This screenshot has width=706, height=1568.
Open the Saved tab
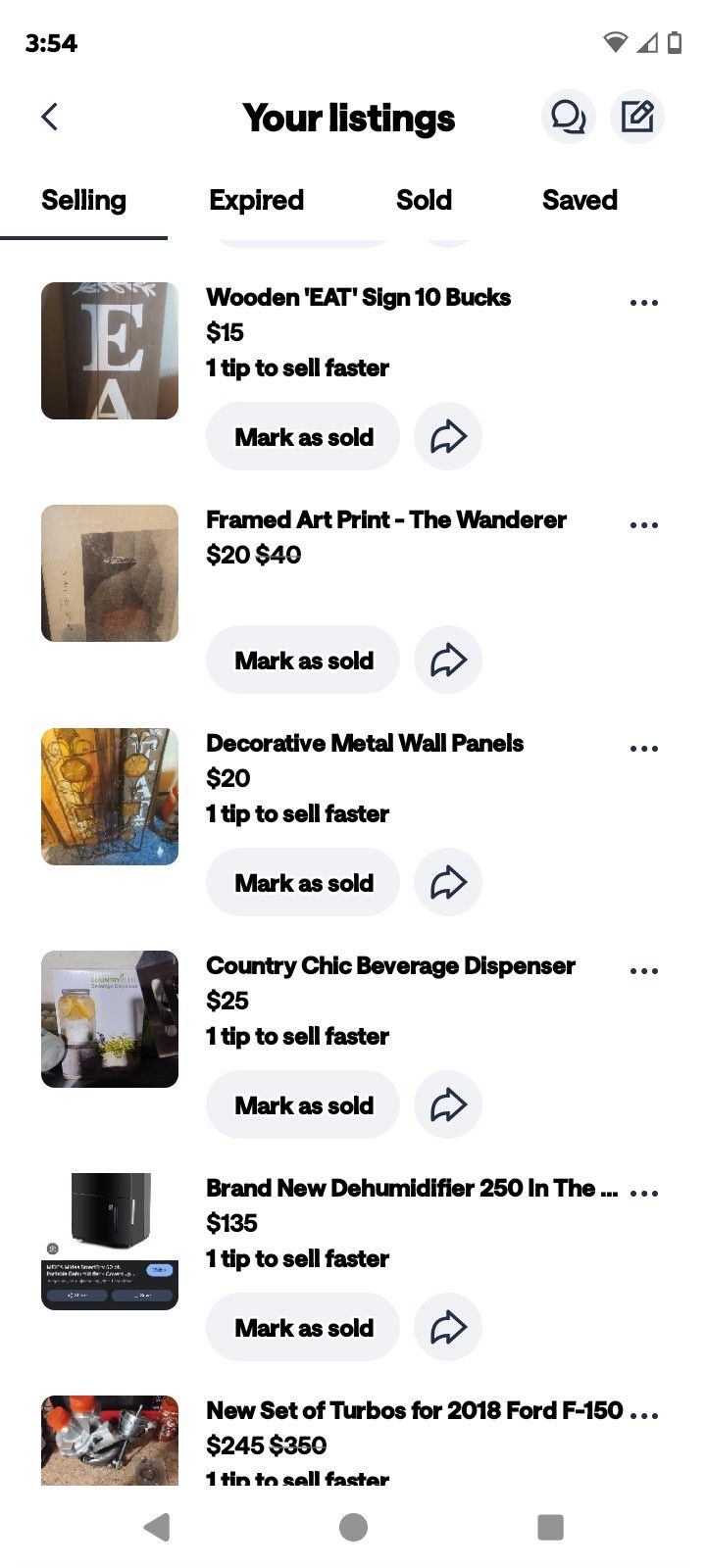pyautogui.click(x=580, y=200)
